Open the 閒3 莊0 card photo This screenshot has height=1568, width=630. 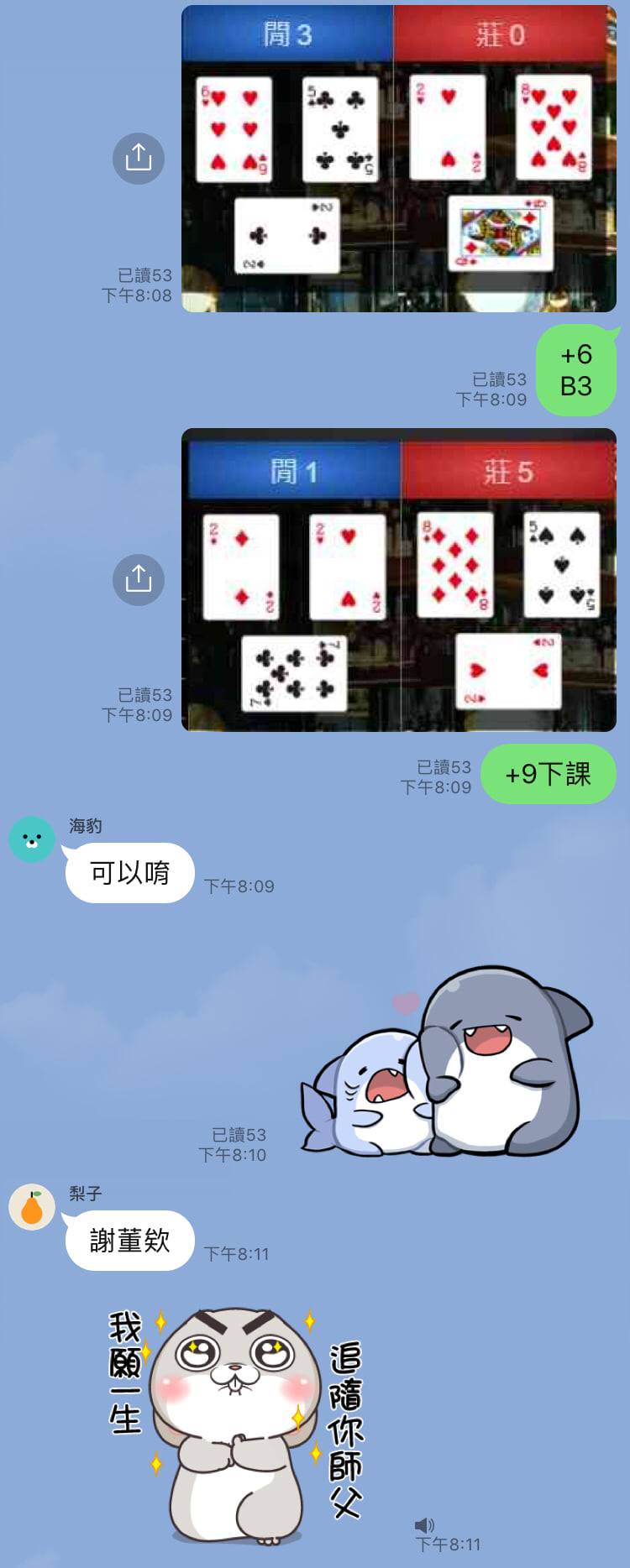point(399,159)
